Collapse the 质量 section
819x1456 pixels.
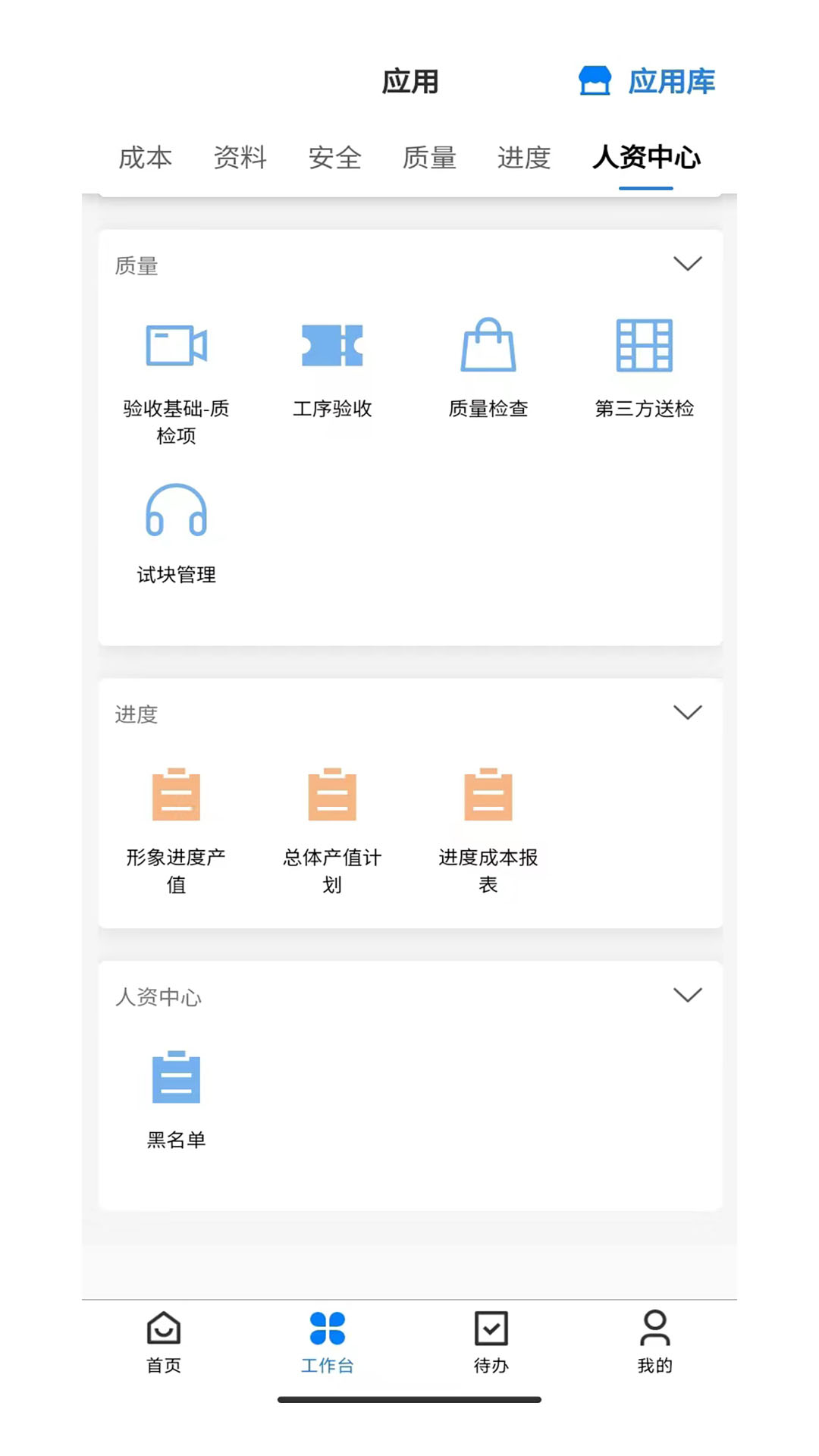coord(688,263)
